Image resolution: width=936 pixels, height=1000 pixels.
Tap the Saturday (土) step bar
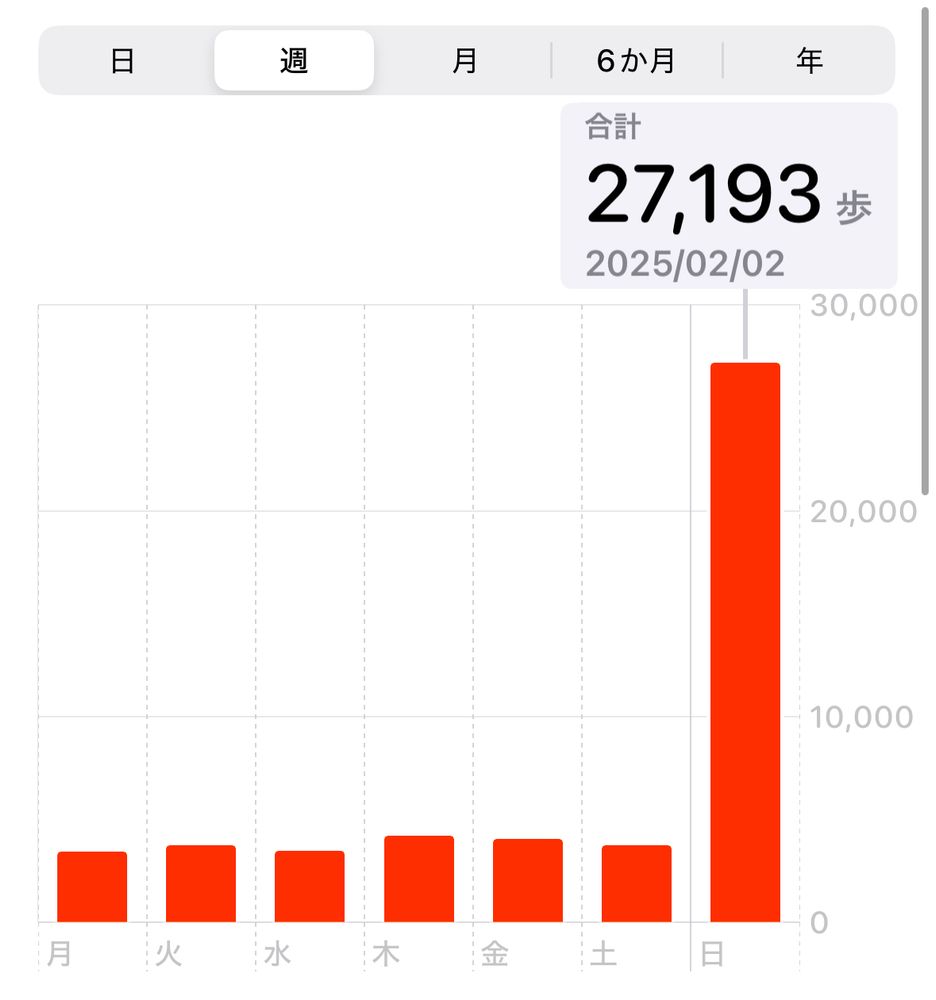(x=636, y=883)
